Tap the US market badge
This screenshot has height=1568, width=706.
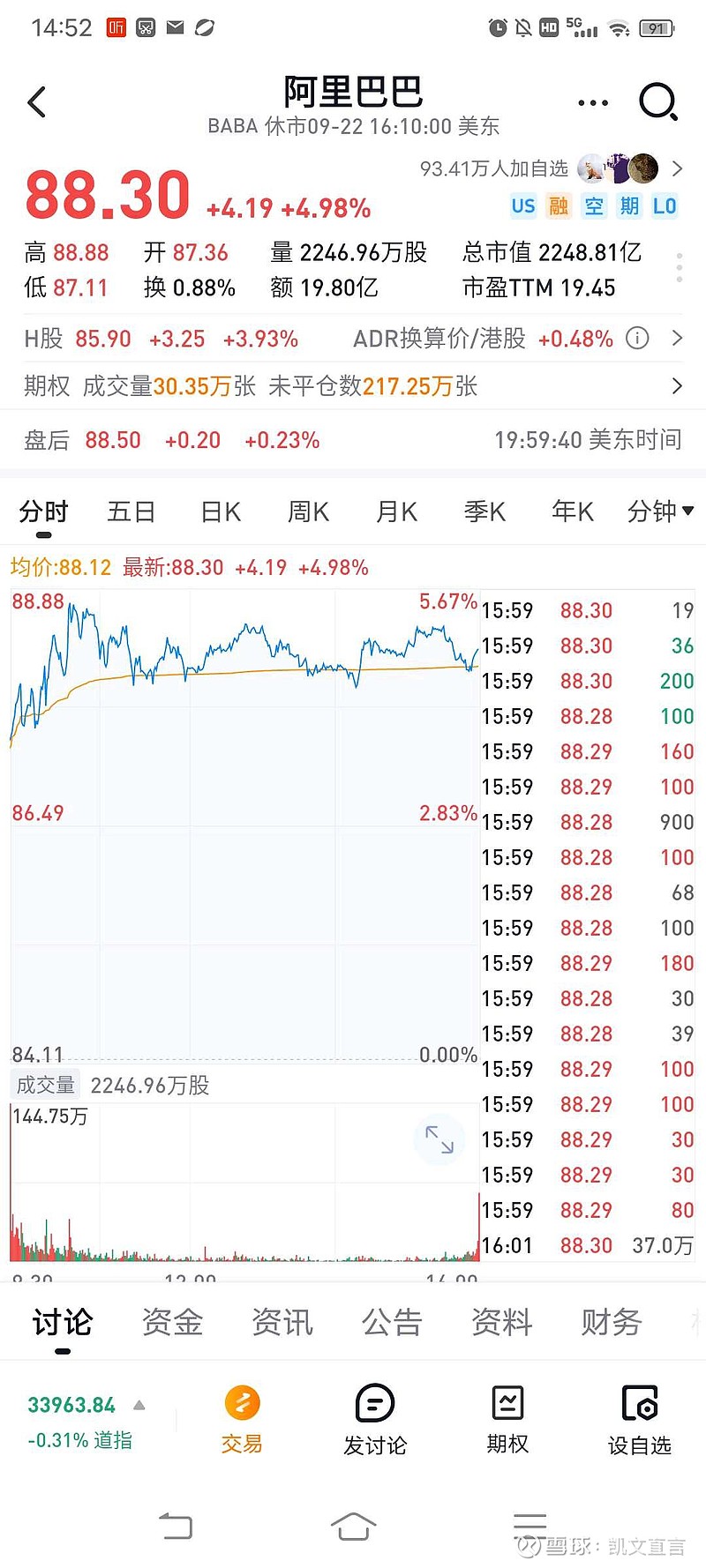pyautogui.click(x=522, y=205)
